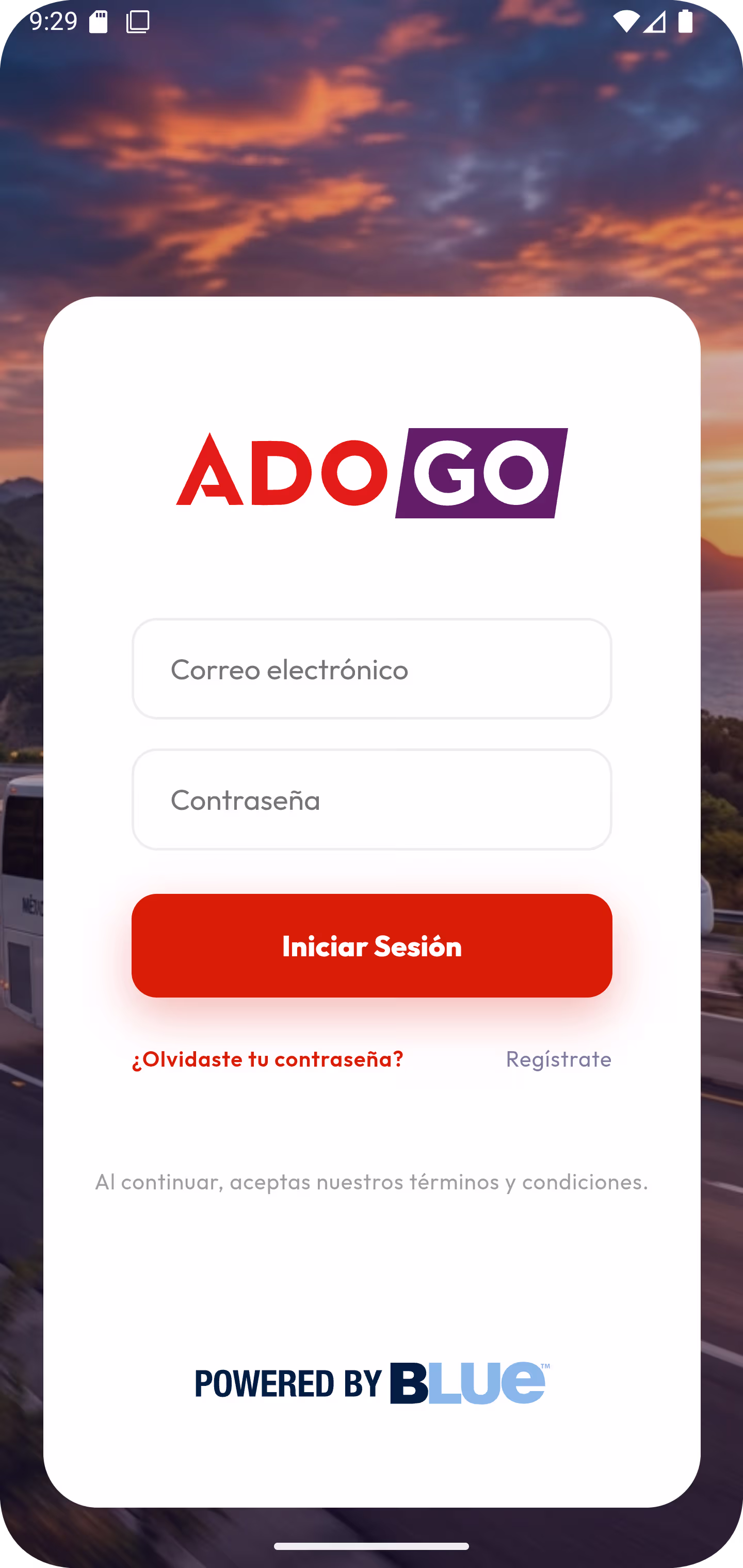The image size is (743, 1568).
Task: Select the purple GO portion of the logo
Action: 480,473
